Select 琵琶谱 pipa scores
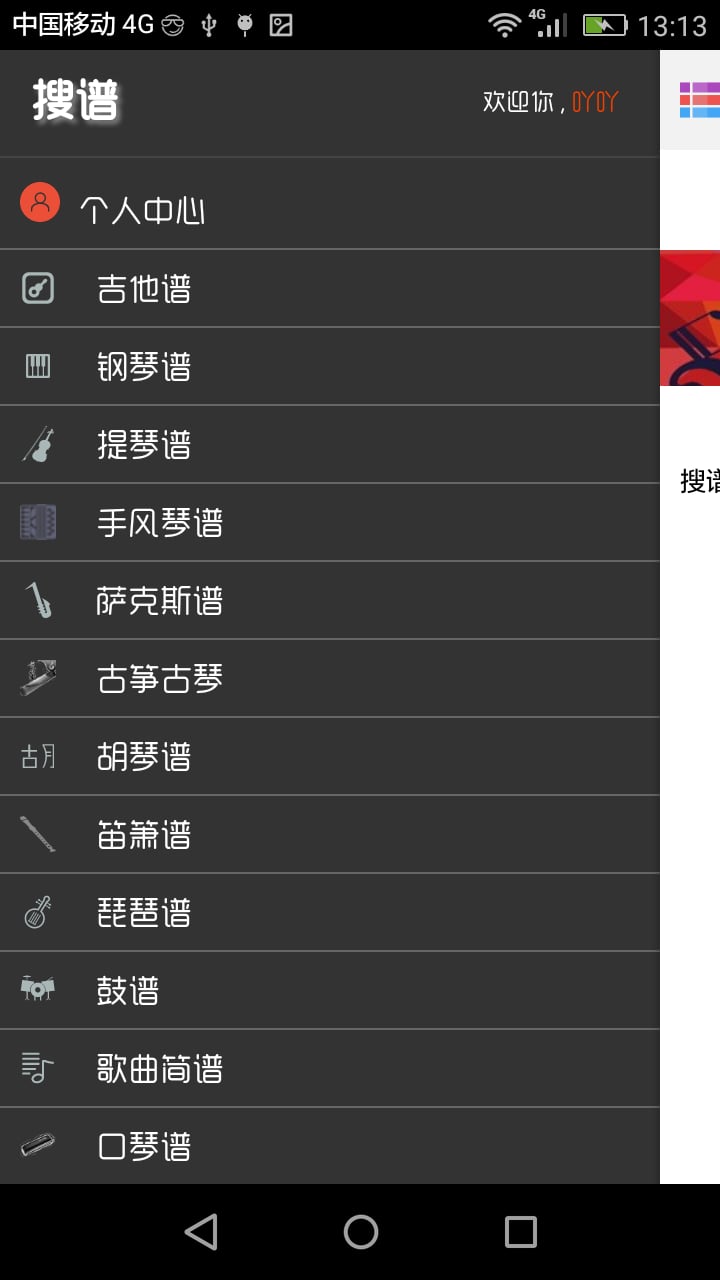The height and width of the screenshot is (1280, 720). point(329,913)
